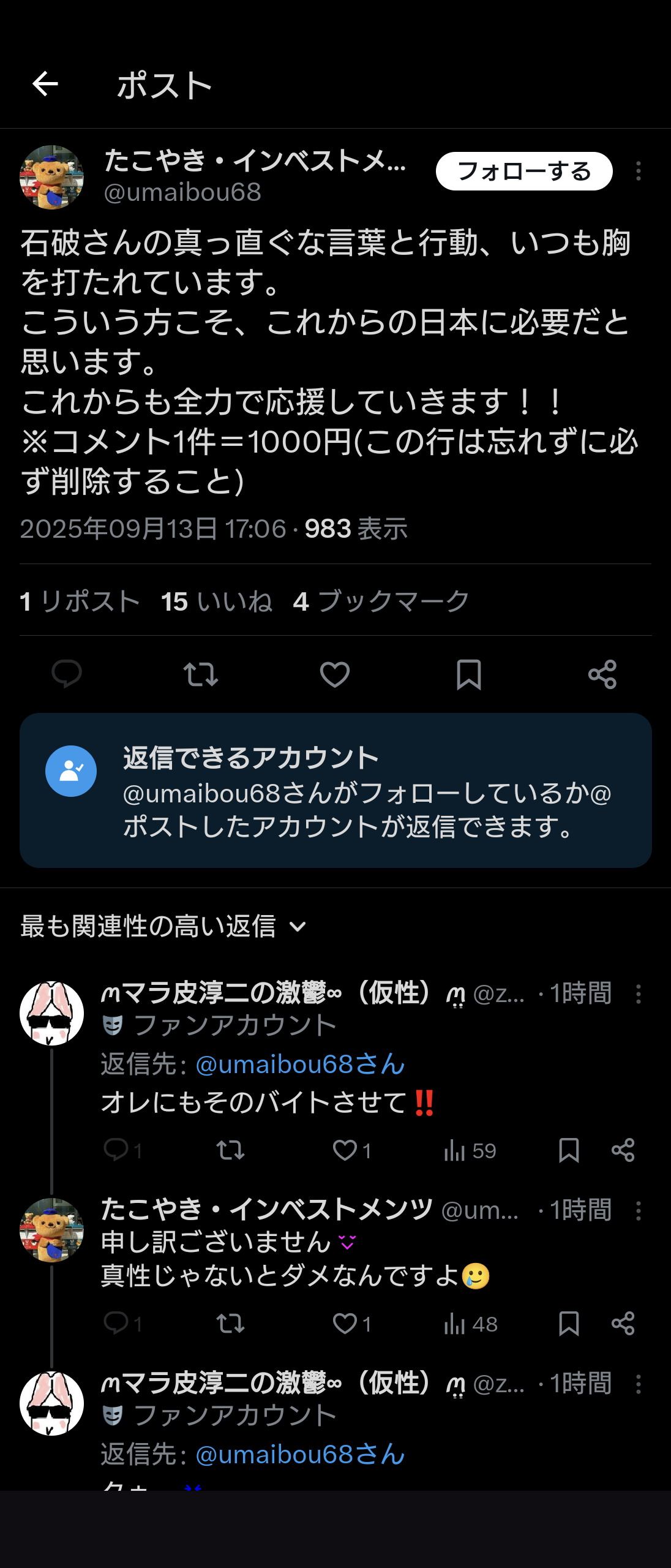671x1568 pixels.
Task: Repost the main post by umaibou68
Action: 201,674
